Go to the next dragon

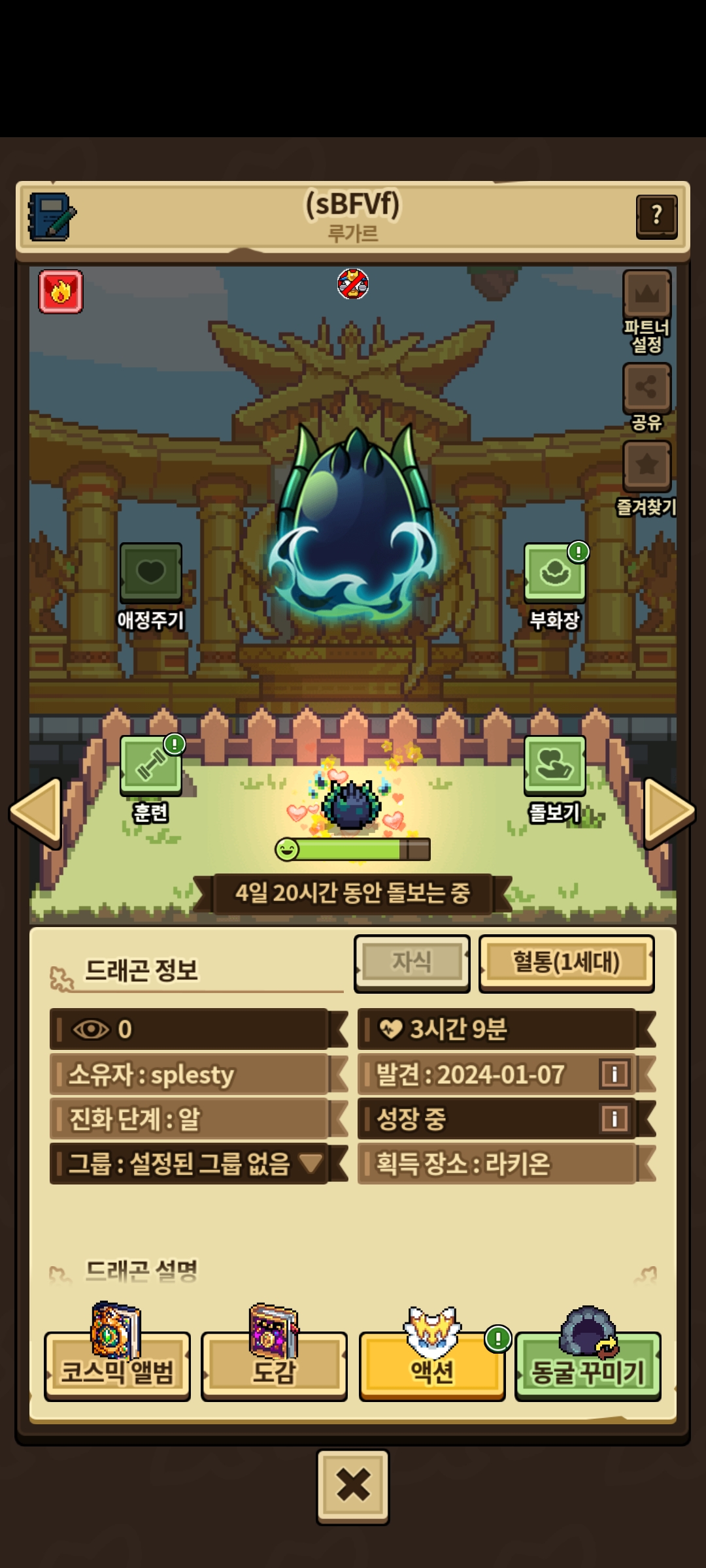[x=669, y=811]
